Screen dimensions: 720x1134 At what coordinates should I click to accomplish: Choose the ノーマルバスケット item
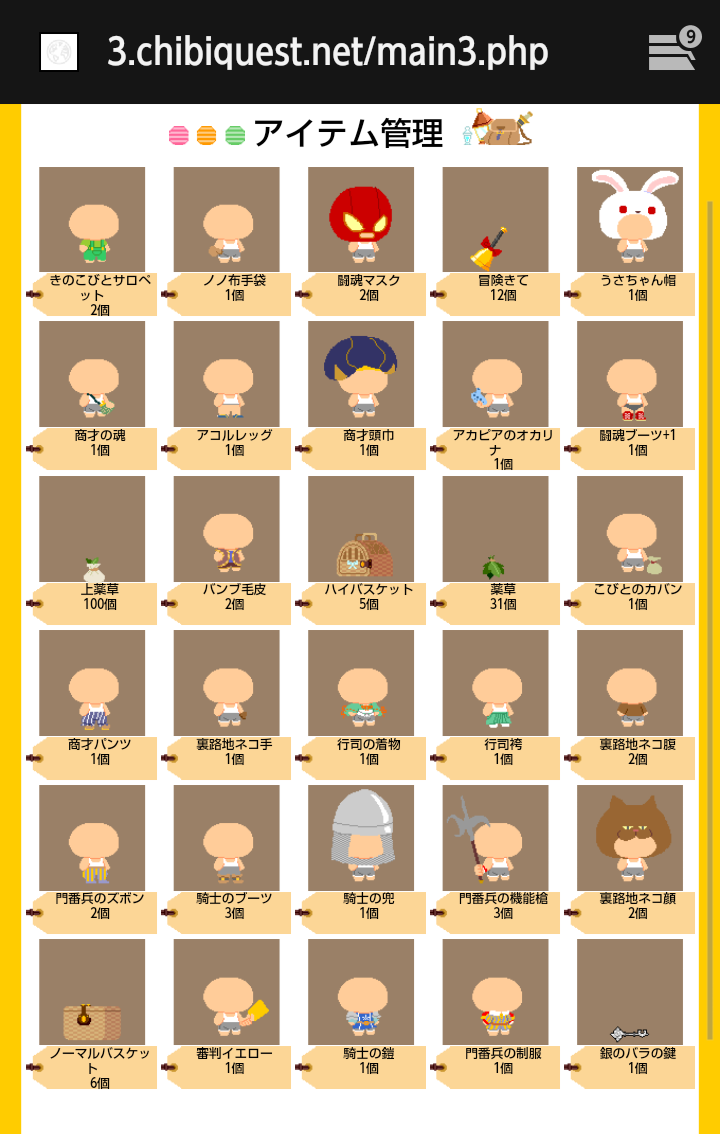pos(92,992)
